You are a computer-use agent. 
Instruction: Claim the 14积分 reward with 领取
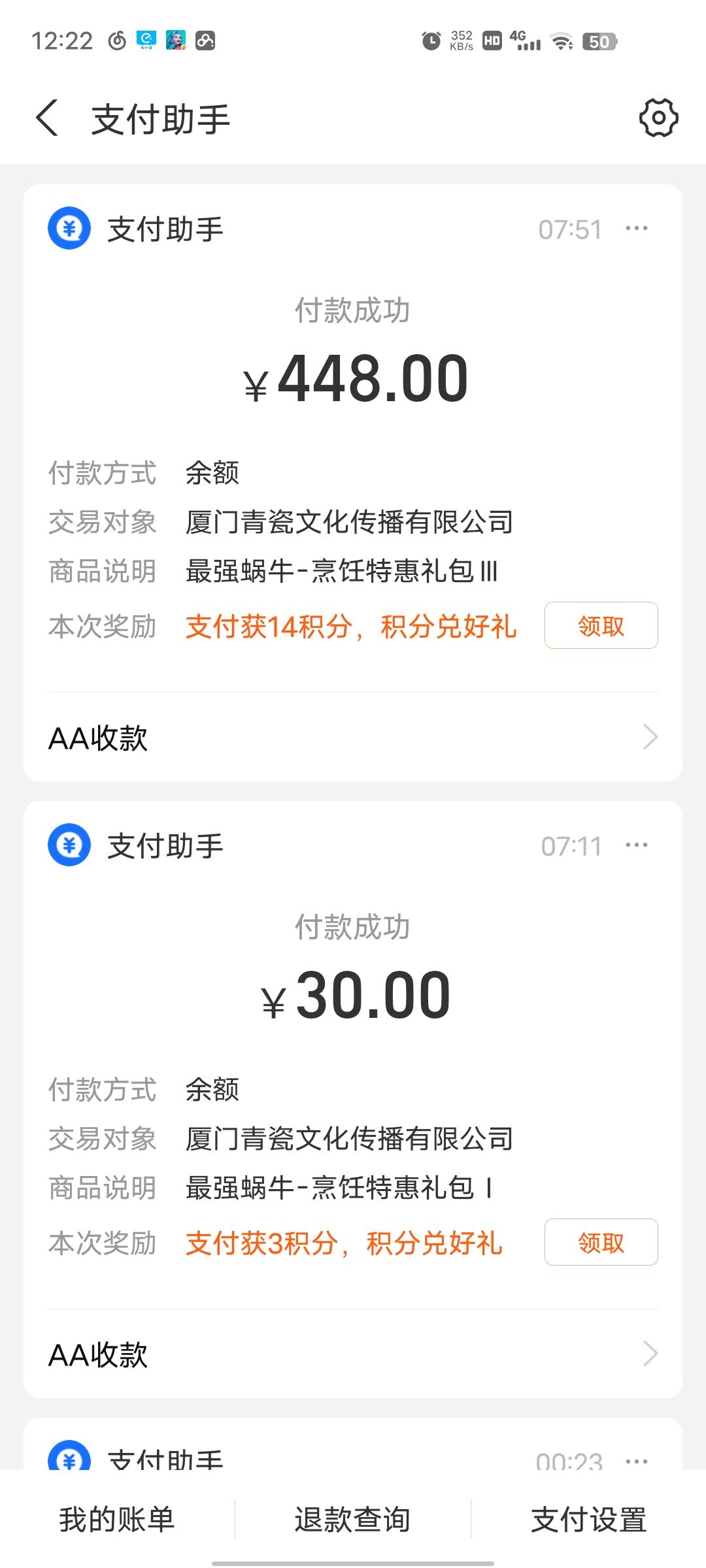coord(601,625)
